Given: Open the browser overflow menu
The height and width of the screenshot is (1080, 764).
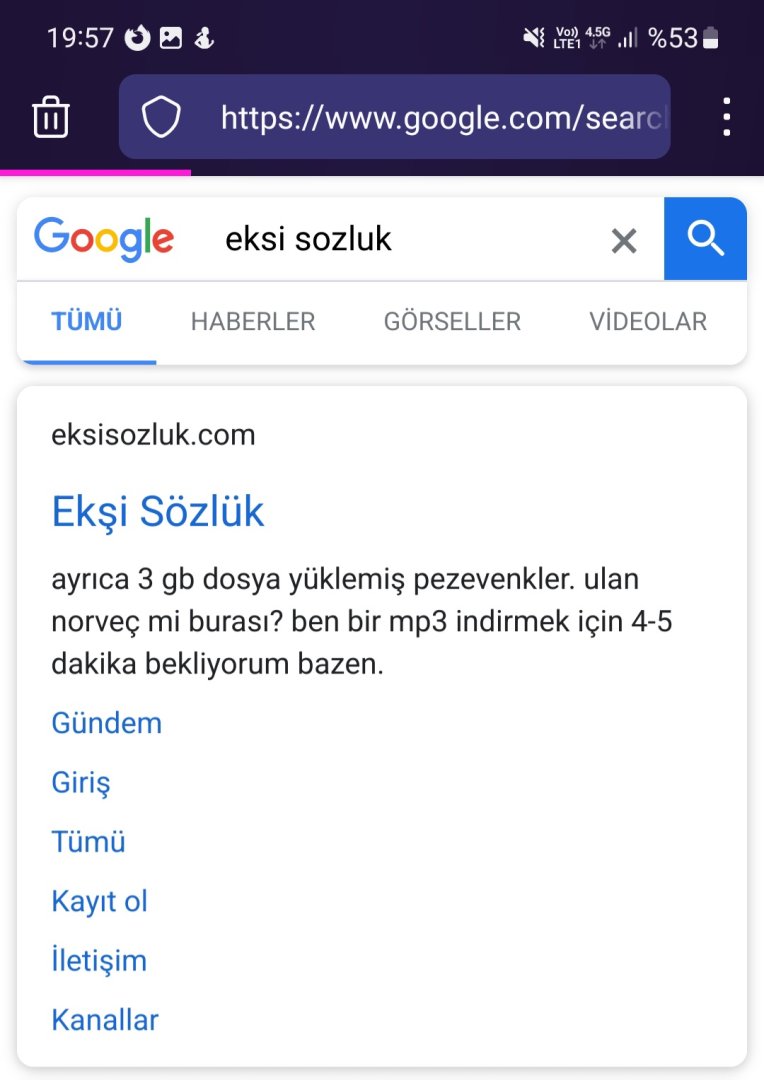Looking at the screenshot, I should 726,118.
